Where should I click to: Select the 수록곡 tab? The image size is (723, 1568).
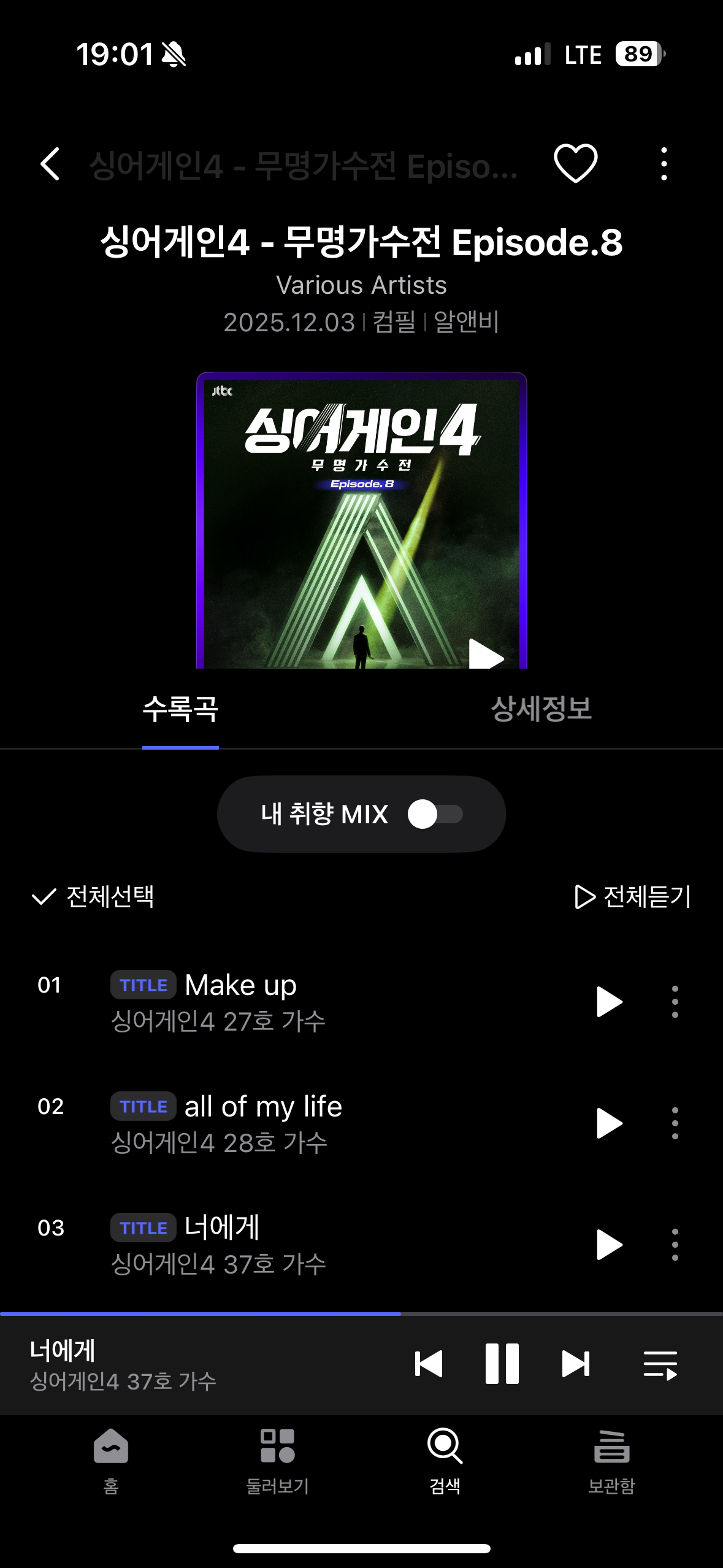[x=180, y=709]
